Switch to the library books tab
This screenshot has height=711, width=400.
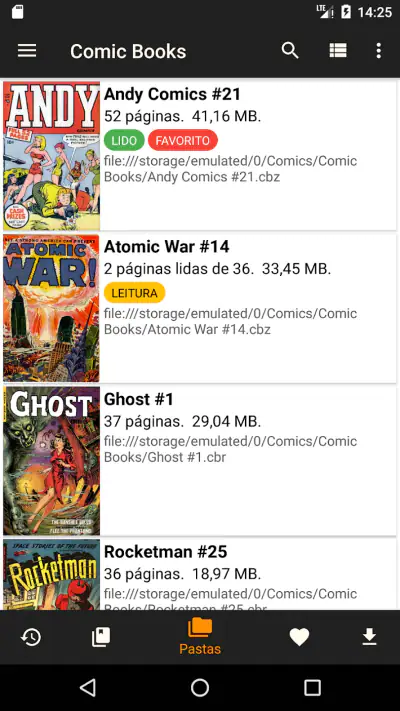101,638
